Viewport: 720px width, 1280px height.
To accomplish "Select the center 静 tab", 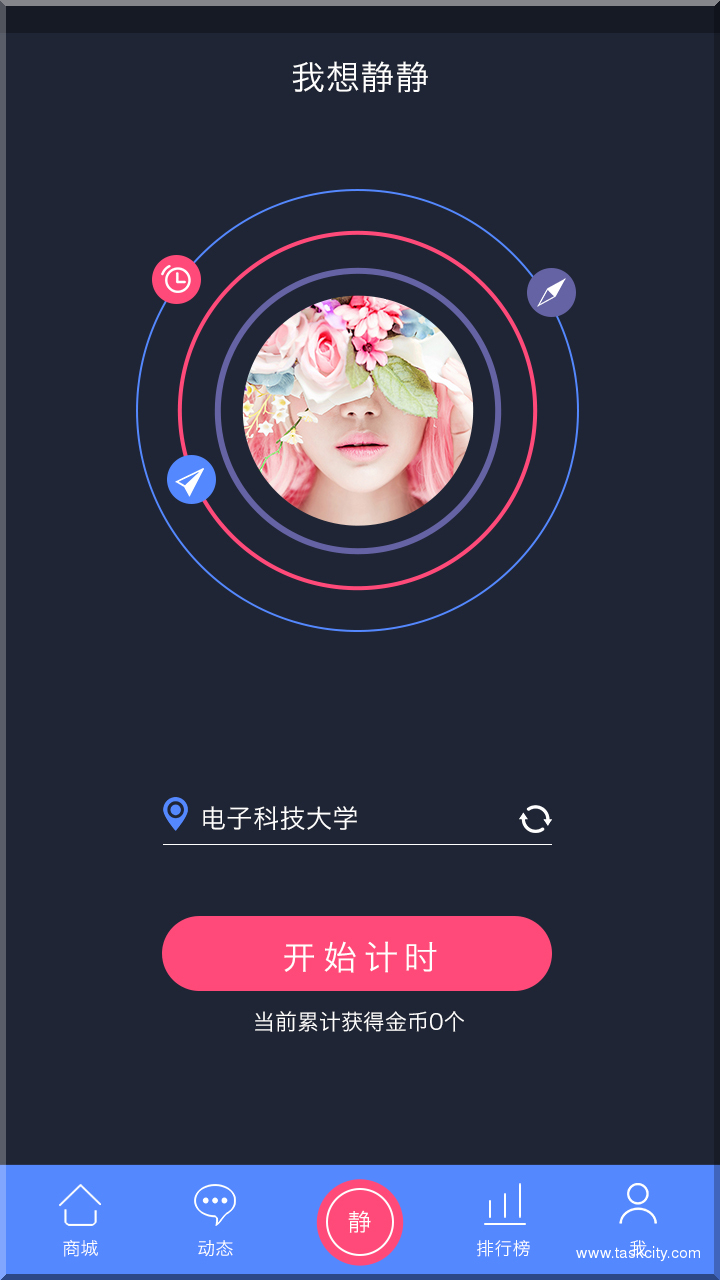I will (360, 1222).
